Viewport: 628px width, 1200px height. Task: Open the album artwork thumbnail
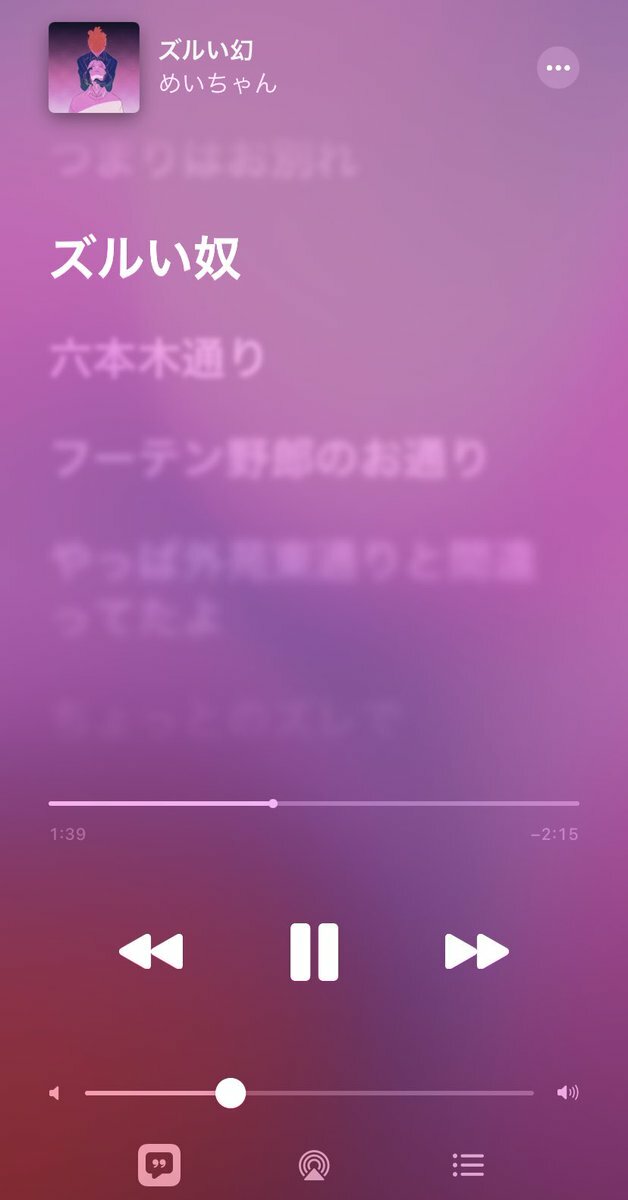point(94,67)
